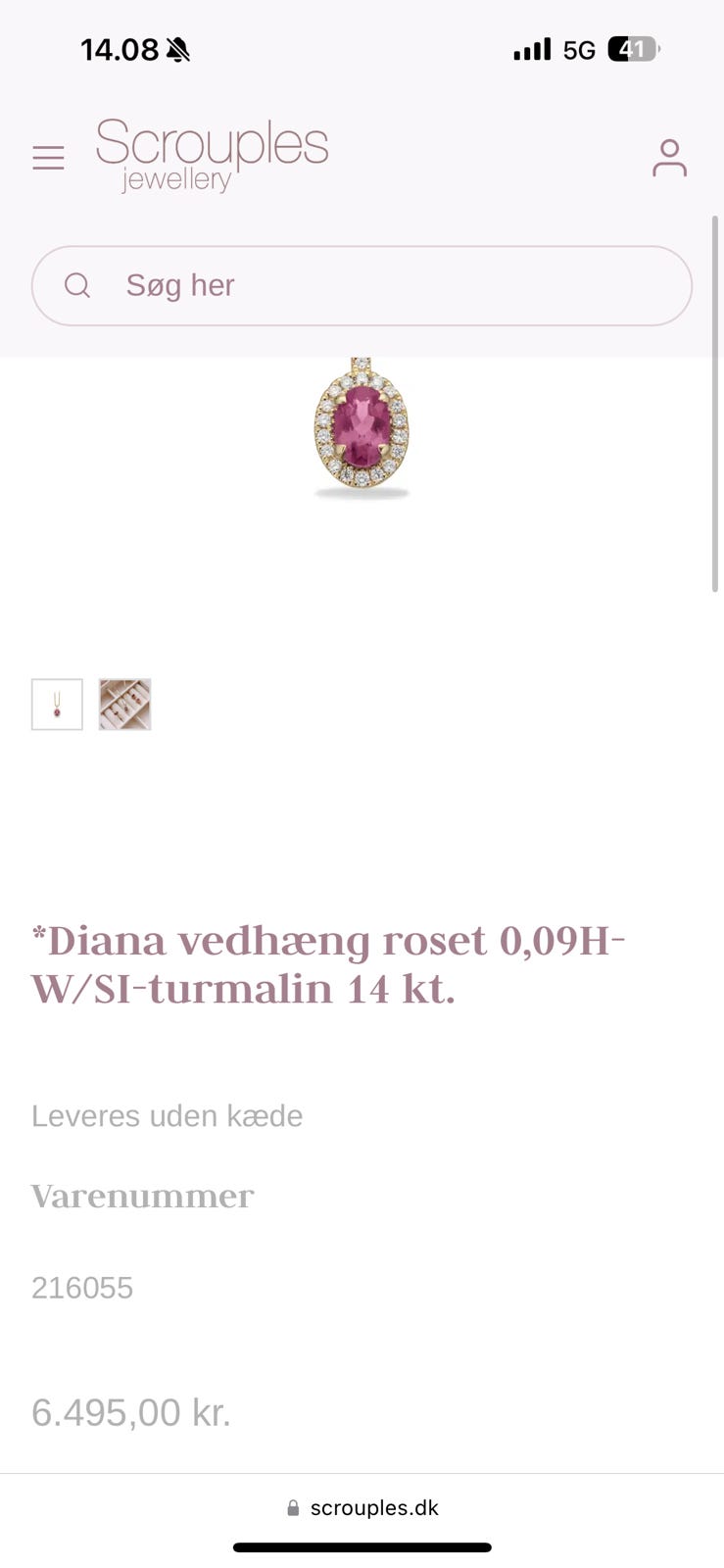Click the scrouples.dk address bar

click(372, 1507)
